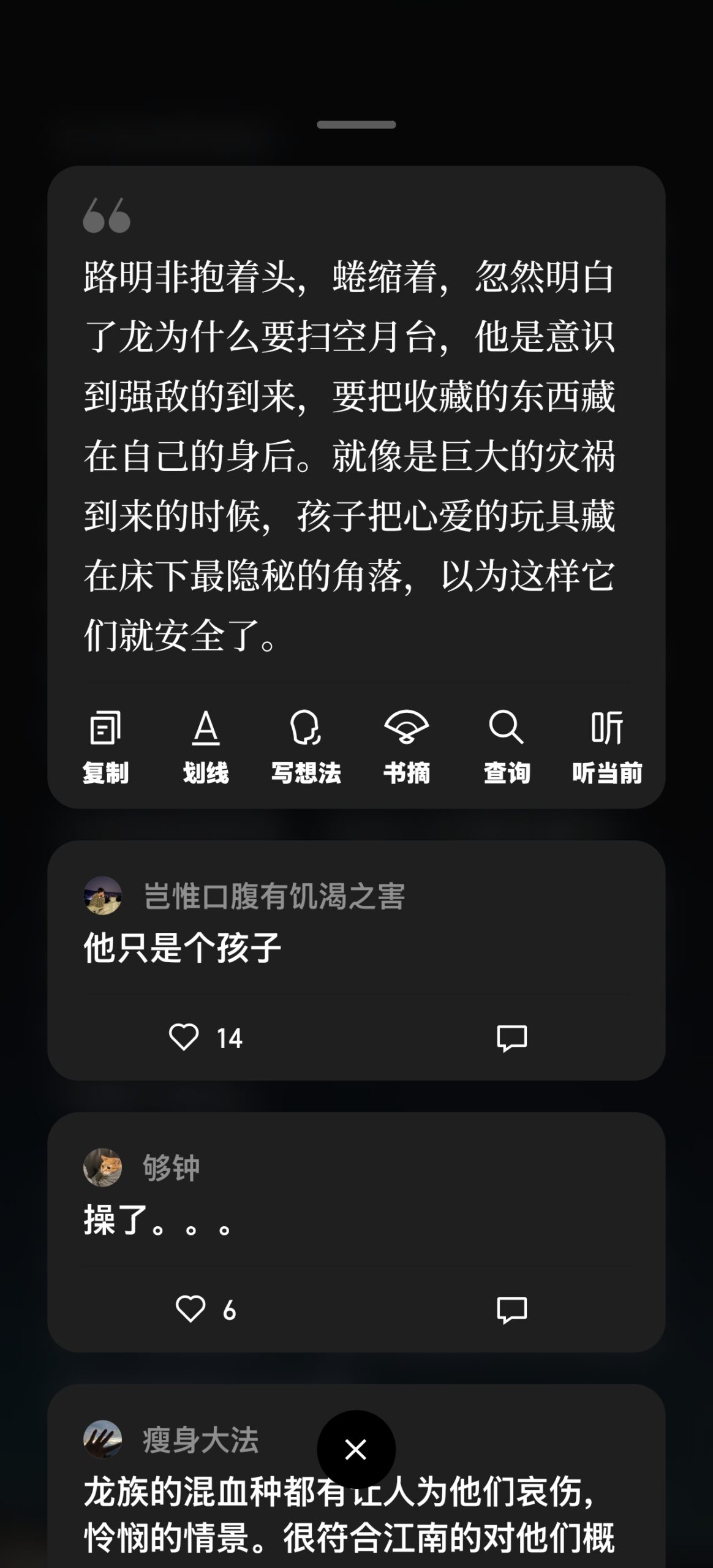The image size is (713, 1568).
Task: Underline the passage using 划线
Action: [206, 747]
